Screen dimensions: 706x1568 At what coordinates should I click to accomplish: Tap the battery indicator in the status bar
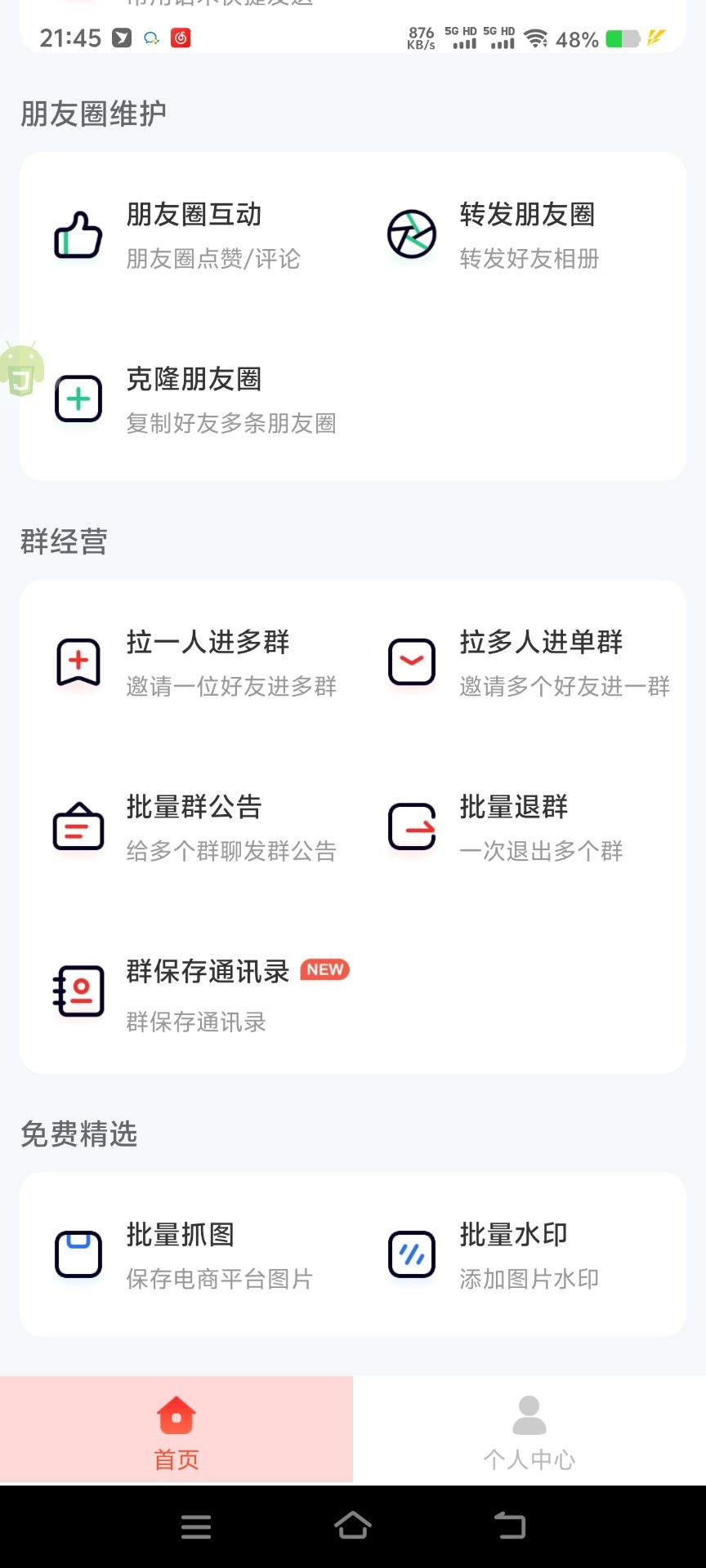623,38
